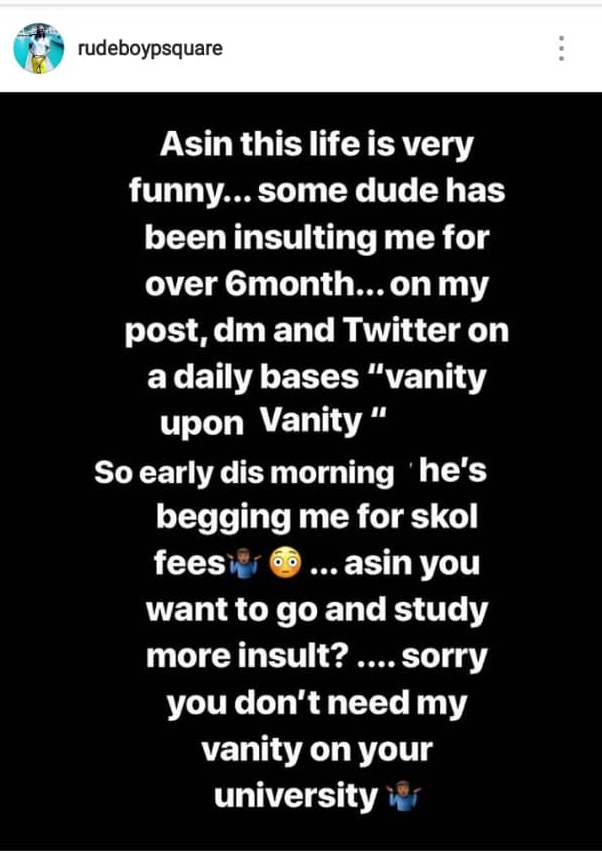
Task: Tap the rudeboypsquare username
Action: tap(149, 48)
